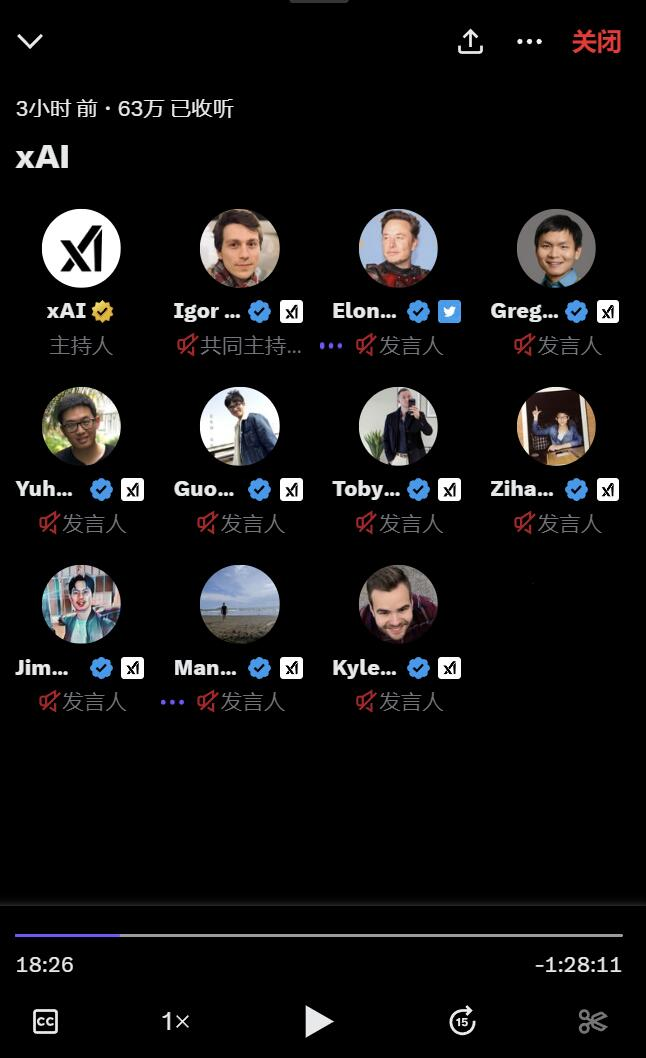
Task: Open Yuh's speaker profile
Action: [81, 426]
